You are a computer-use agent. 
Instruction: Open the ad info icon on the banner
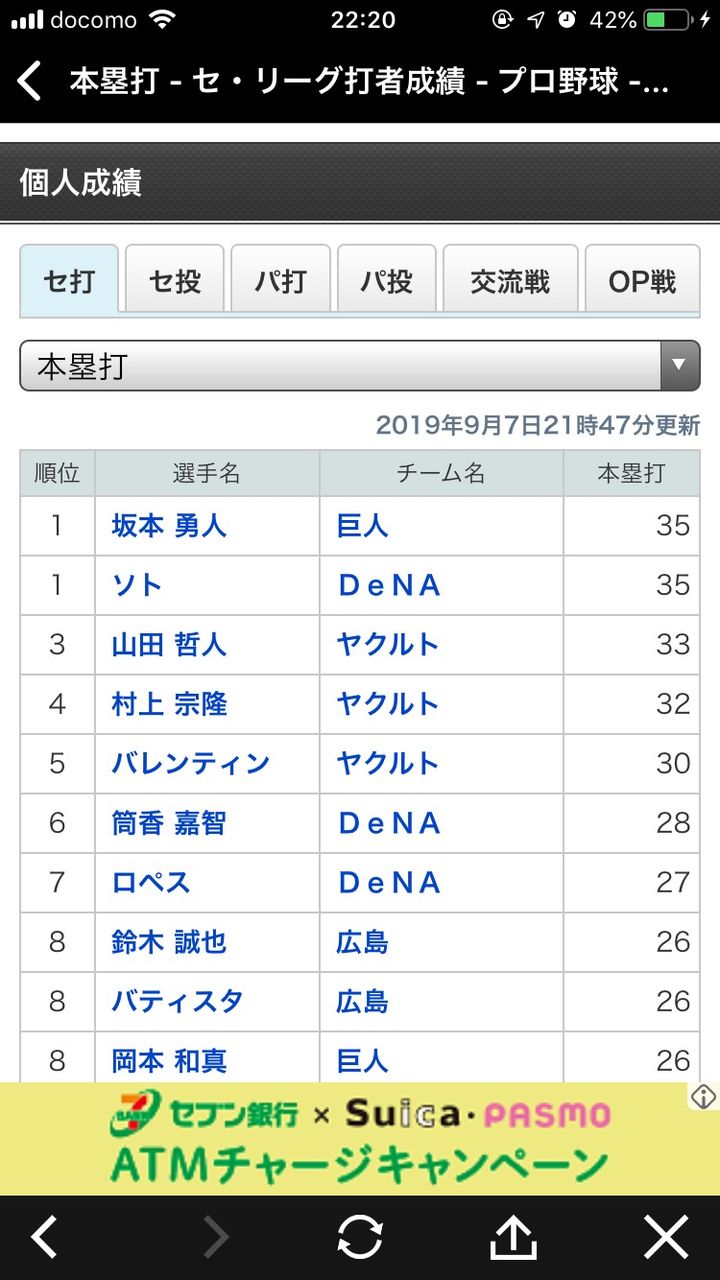pos(704,1097)
